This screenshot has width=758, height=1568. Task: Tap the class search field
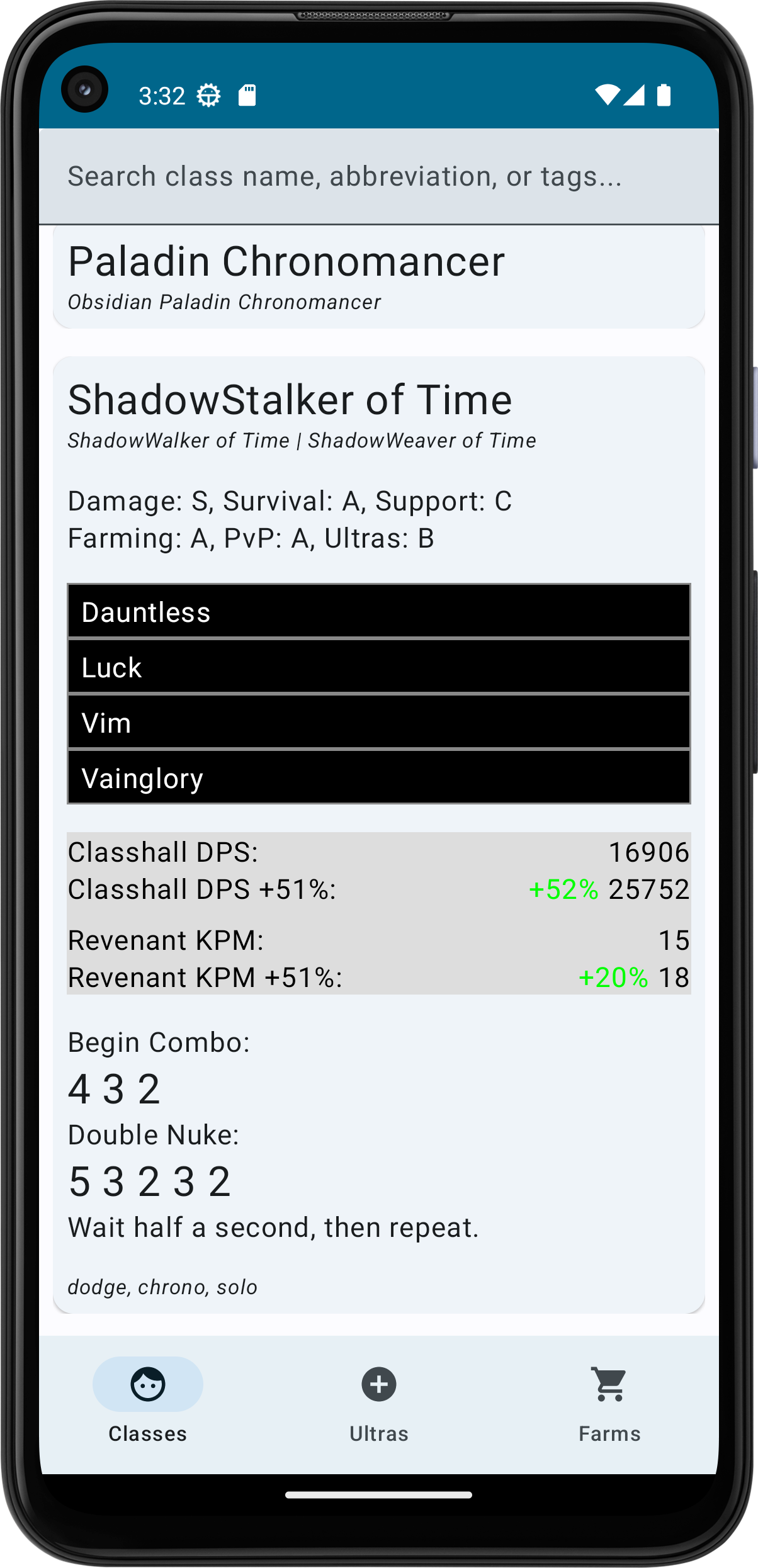point(378,176)
